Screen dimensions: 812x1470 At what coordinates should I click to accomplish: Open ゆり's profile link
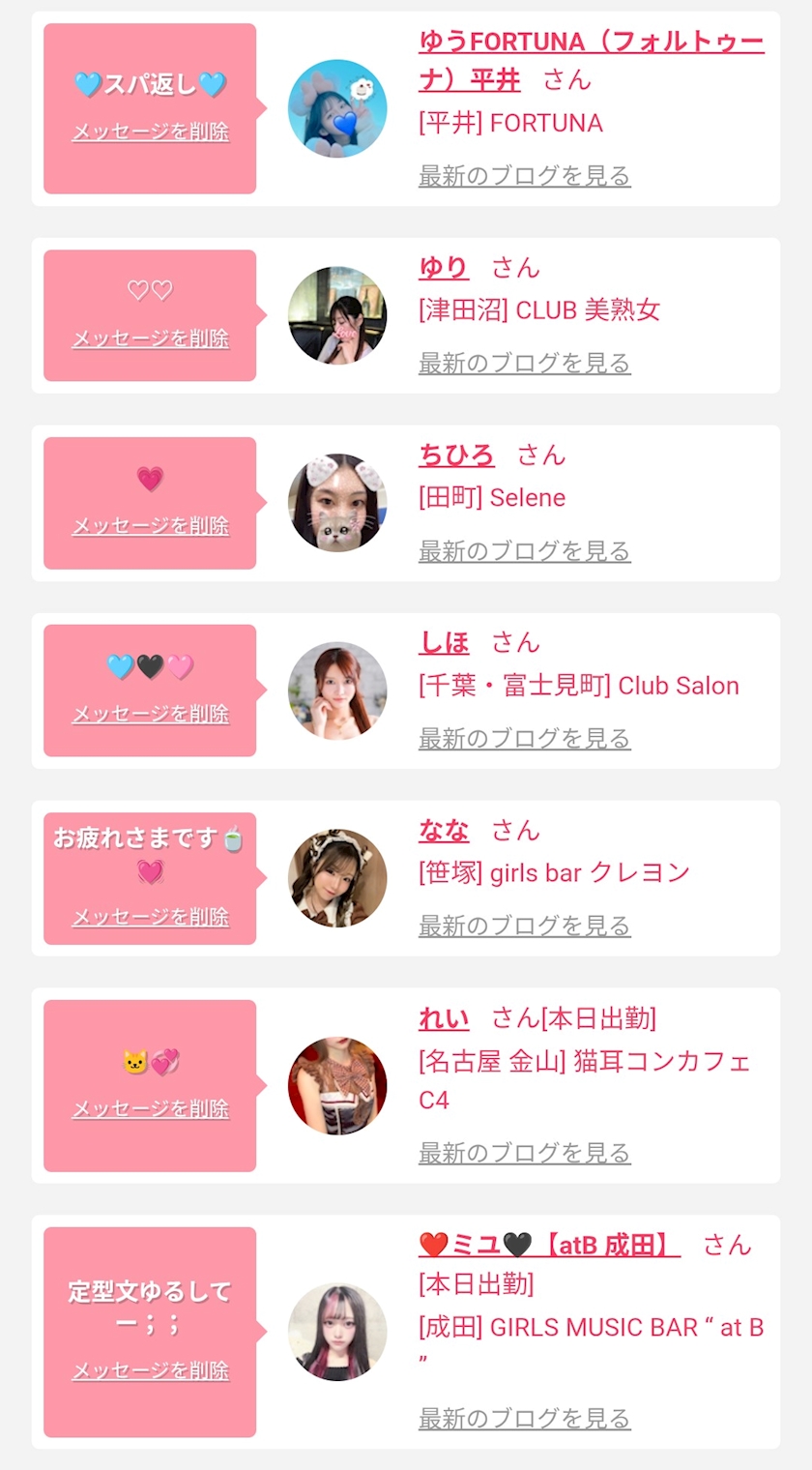click(x=444, y=268)
